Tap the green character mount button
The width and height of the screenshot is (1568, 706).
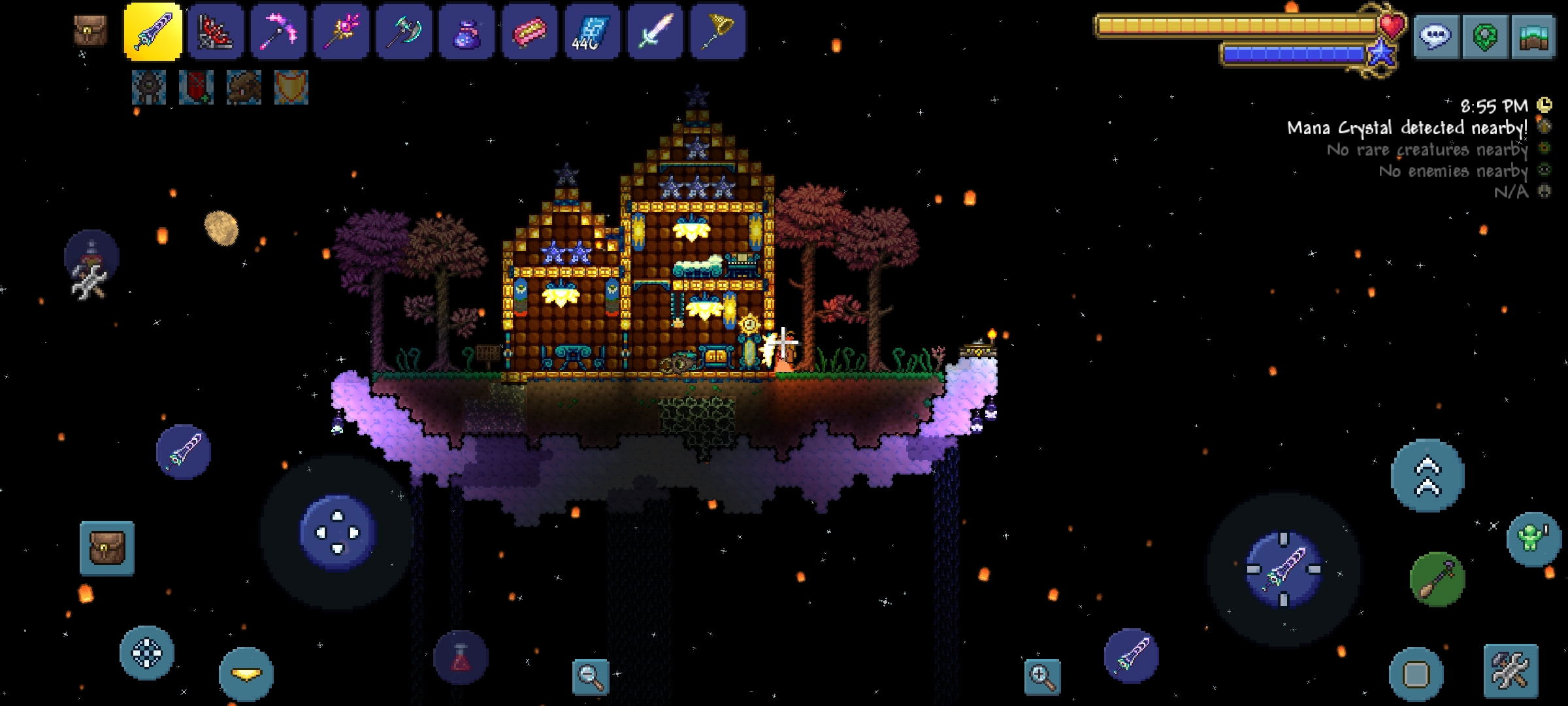pos(1532,538)
